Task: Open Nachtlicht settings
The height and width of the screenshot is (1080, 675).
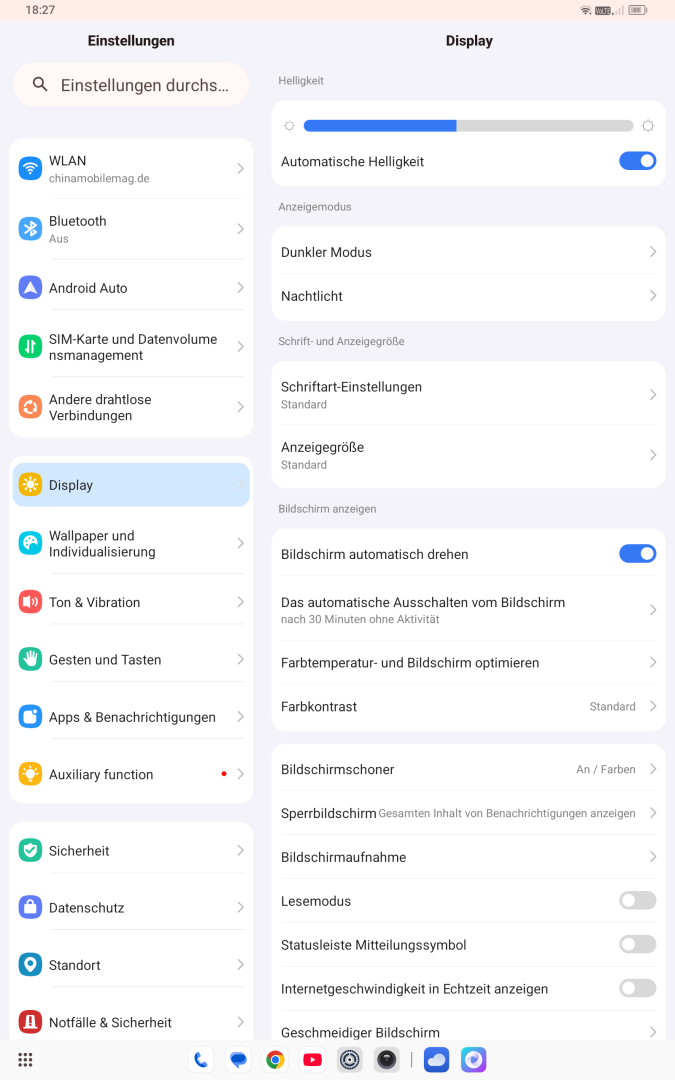Action: click(468, 296)
